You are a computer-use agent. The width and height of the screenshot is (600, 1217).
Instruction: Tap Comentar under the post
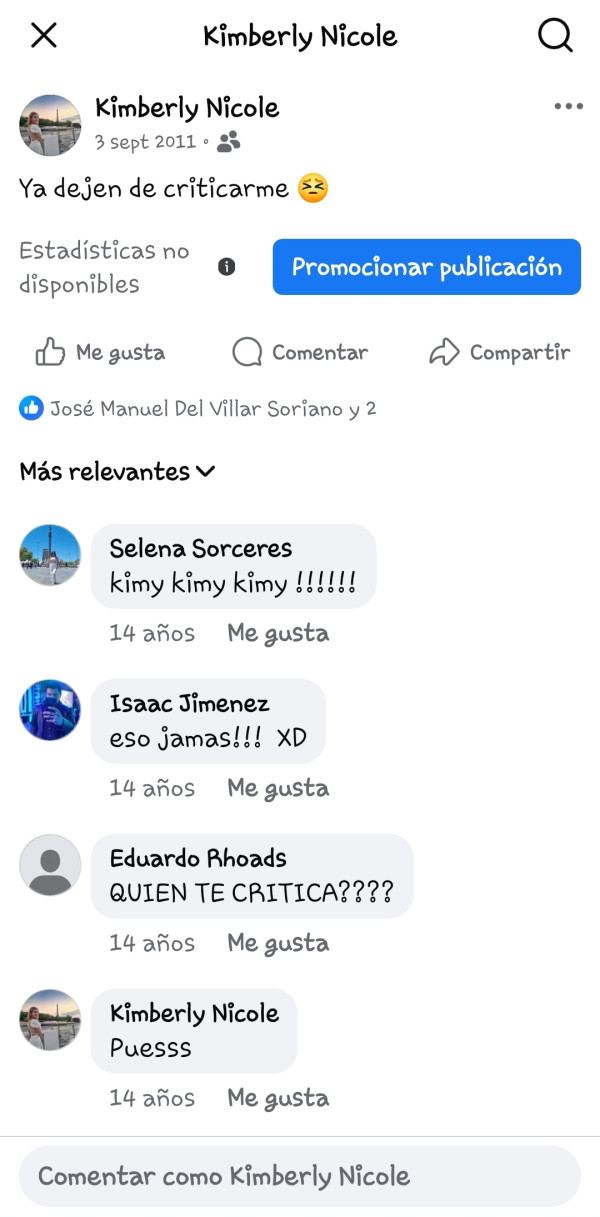click(x=300, y=352)
